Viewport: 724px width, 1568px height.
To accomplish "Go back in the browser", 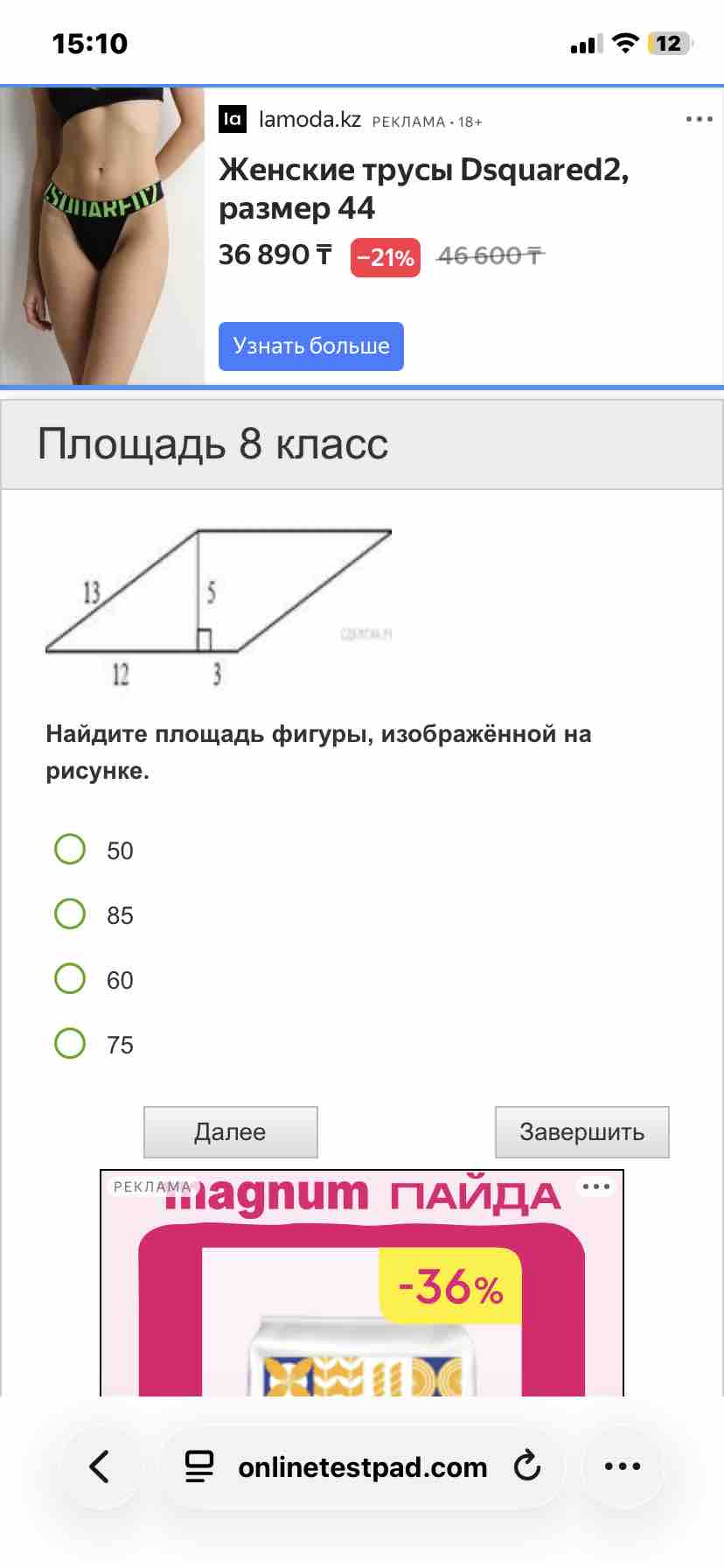I will coord(100,1466).
